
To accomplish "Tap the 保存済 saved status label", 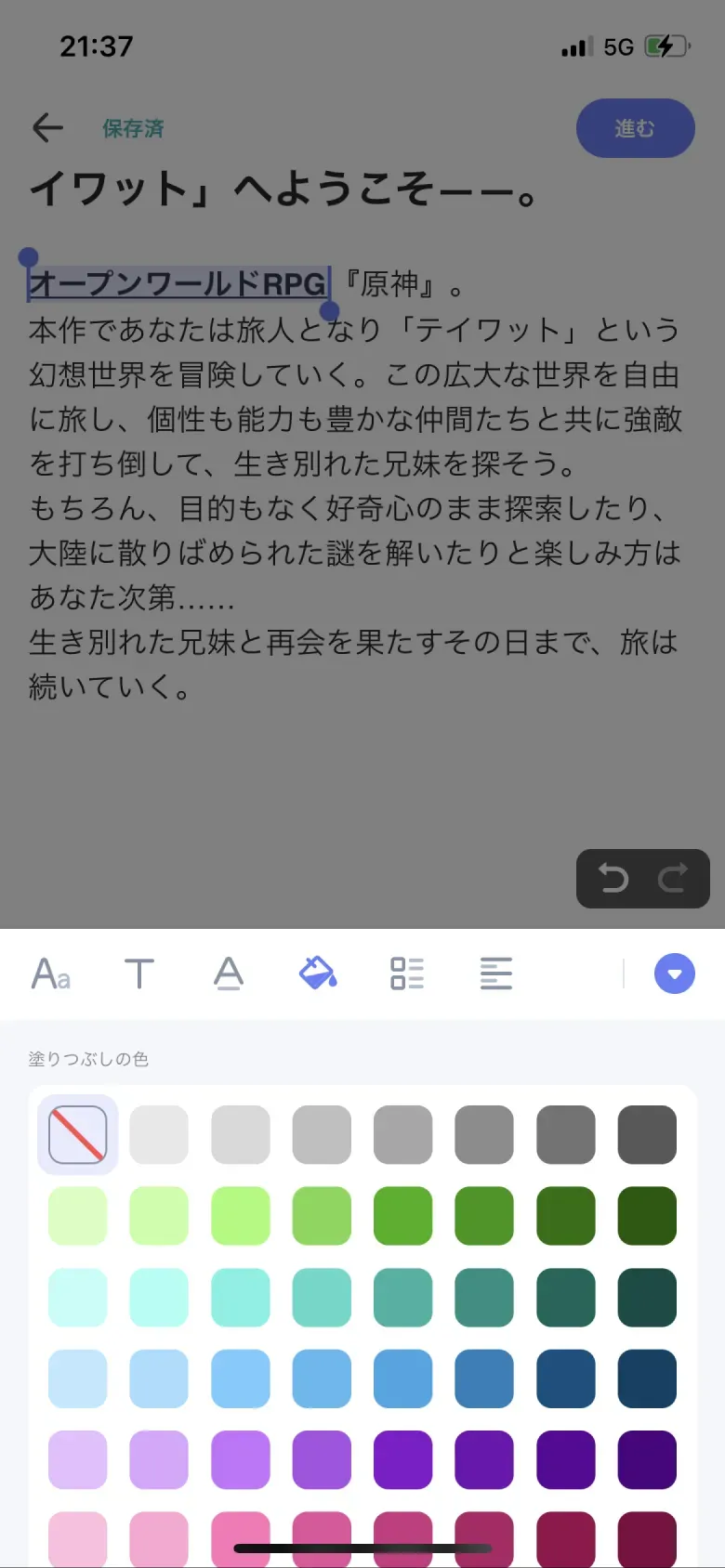I will [133, 129].
